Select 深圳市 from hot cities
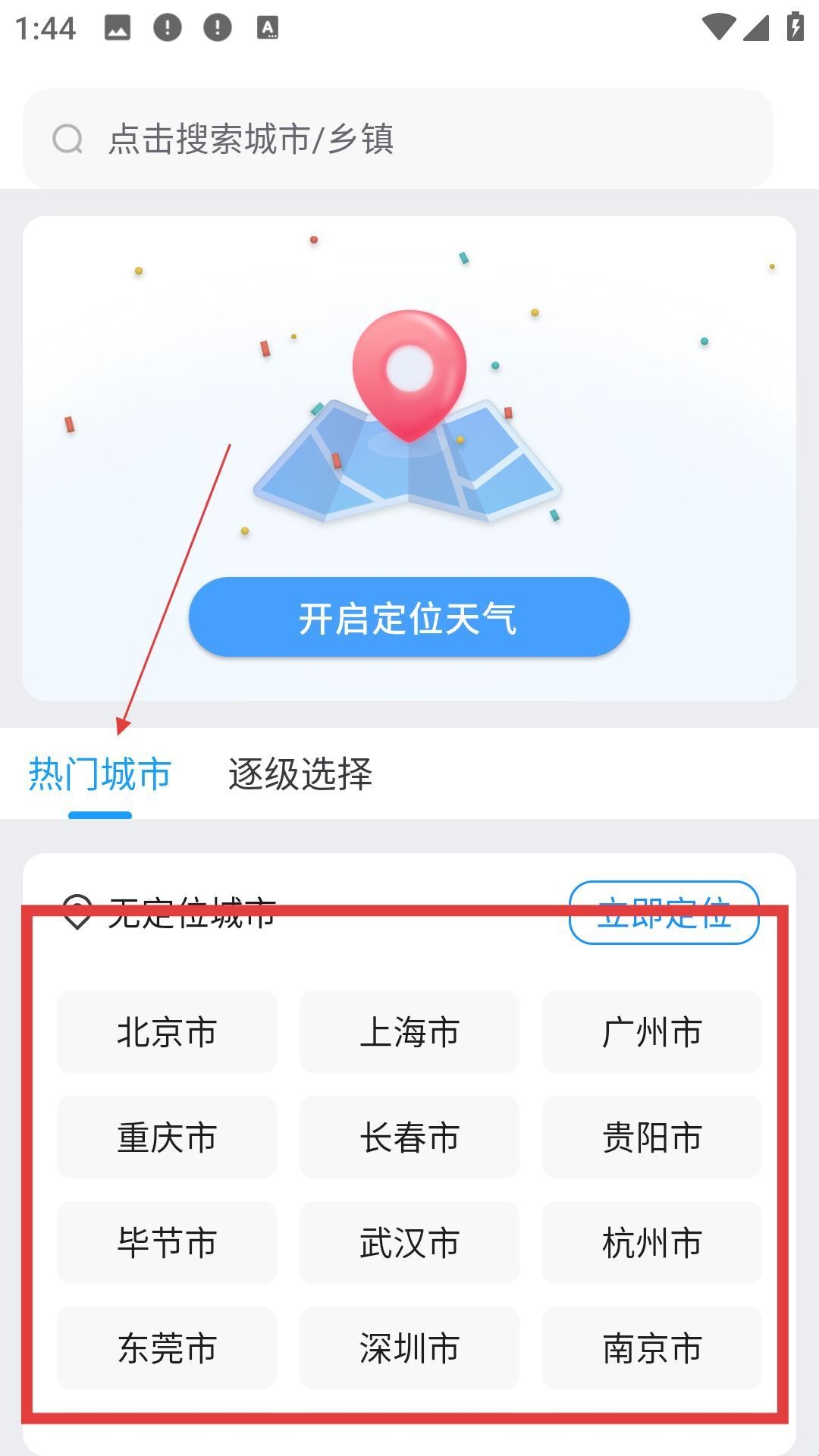 pos(409,1348)
